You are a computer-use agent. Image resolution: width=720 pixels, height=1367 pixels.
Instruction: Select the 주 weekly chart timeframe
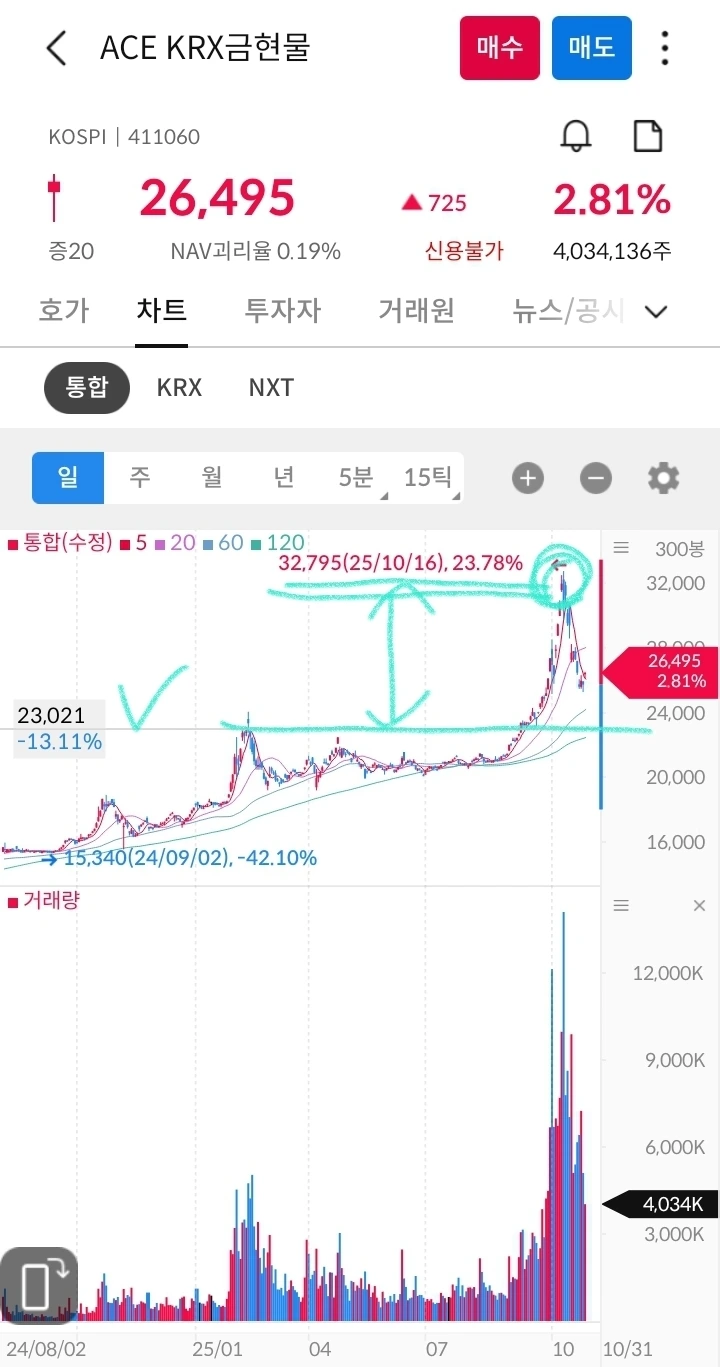pyautogui.click(x=140, y=478)
